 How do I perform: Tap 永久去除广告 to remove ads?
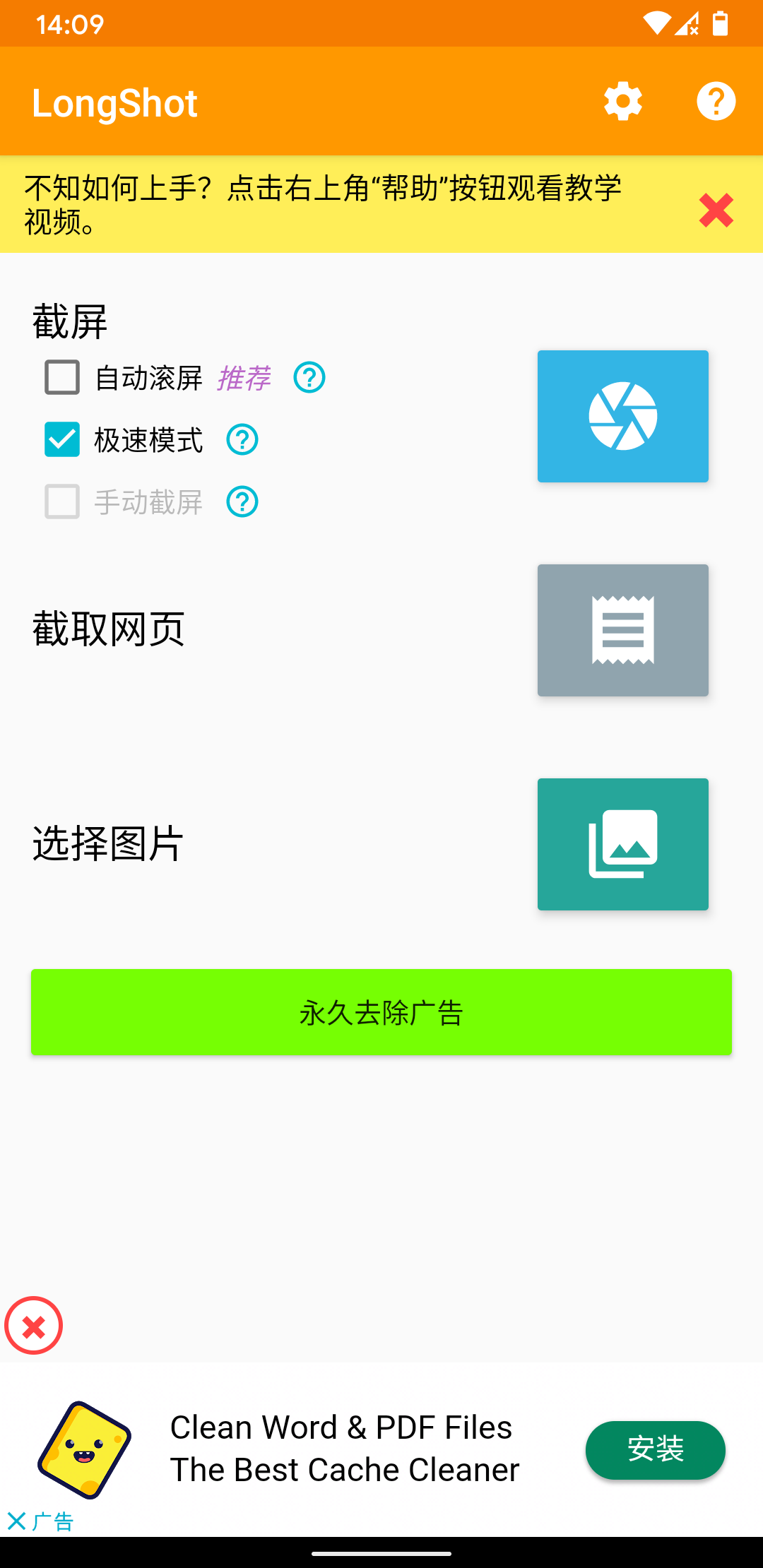point(381,1012)
